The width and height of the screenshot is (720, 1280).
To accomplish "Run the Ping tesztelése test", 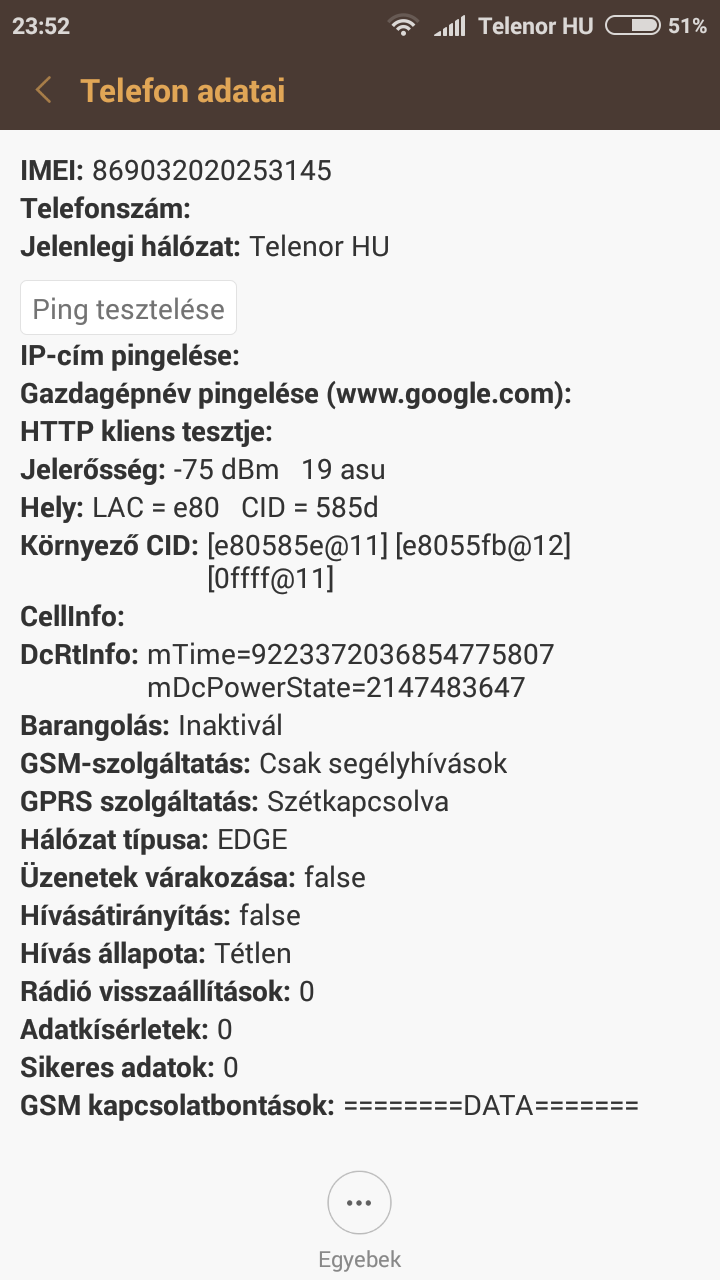I will click(x=129, y=308).
